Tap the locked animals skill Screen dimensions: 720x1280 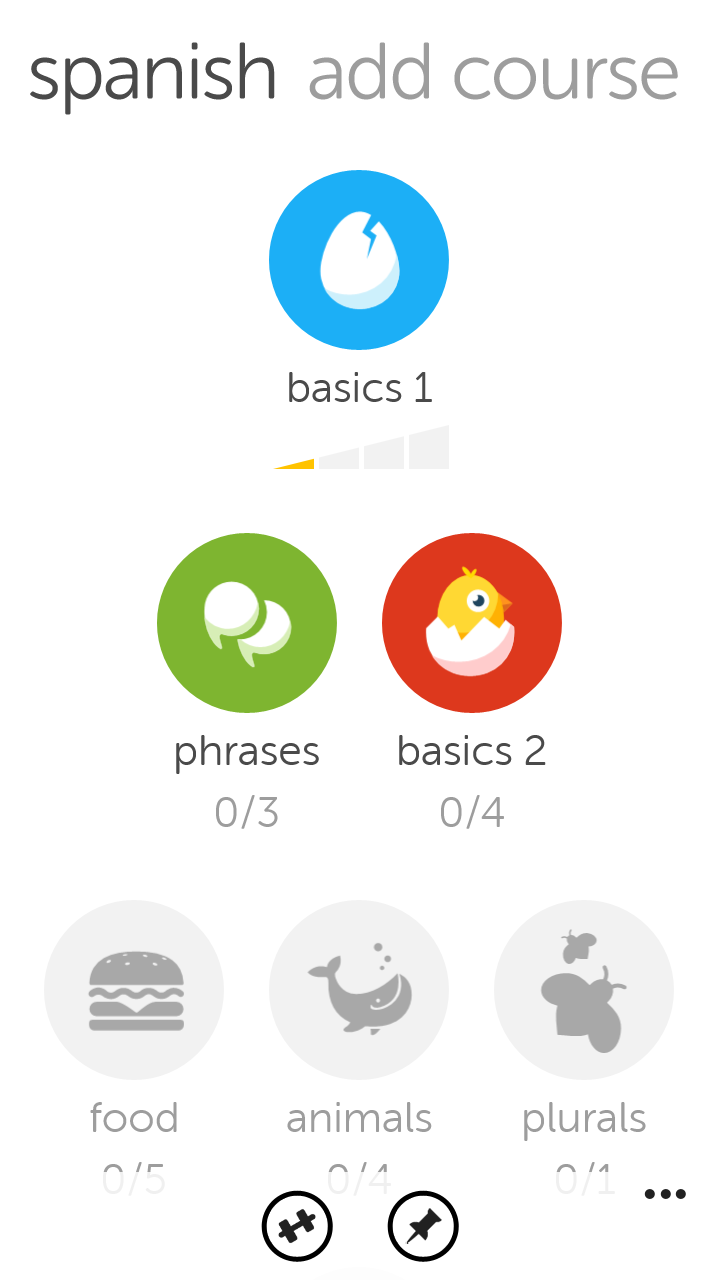[x=359, y=989]
